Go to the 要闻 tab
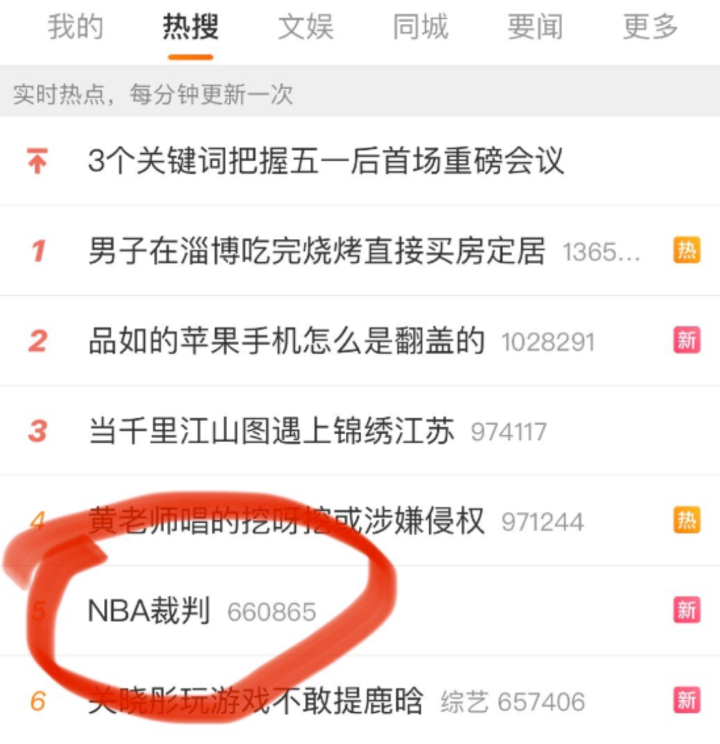The image size is (720, 744). coord(535,27)
